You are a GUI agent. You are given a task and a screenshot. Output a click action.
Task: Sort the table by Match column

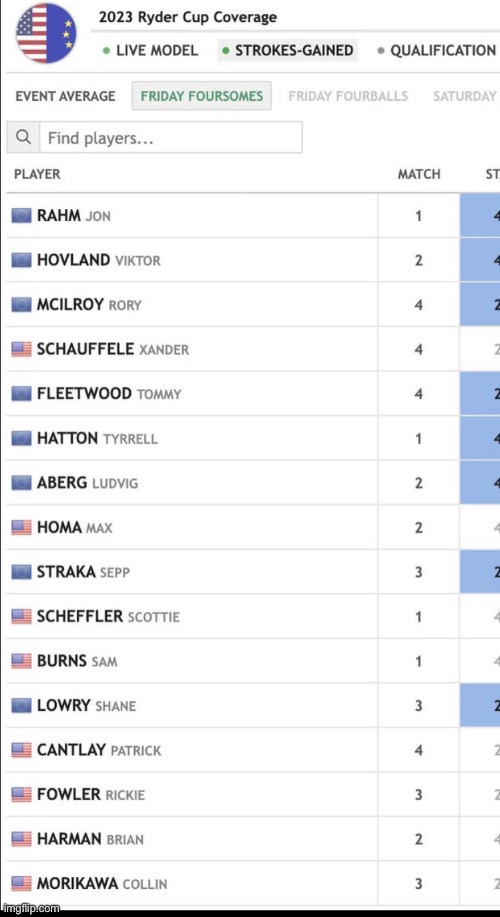point(419,174)
